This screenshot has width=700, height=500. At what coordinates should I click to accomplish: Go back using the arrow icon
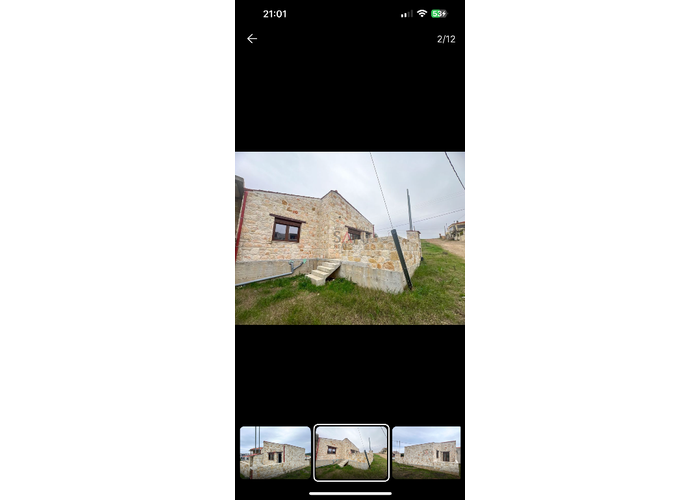pos(252,39)
